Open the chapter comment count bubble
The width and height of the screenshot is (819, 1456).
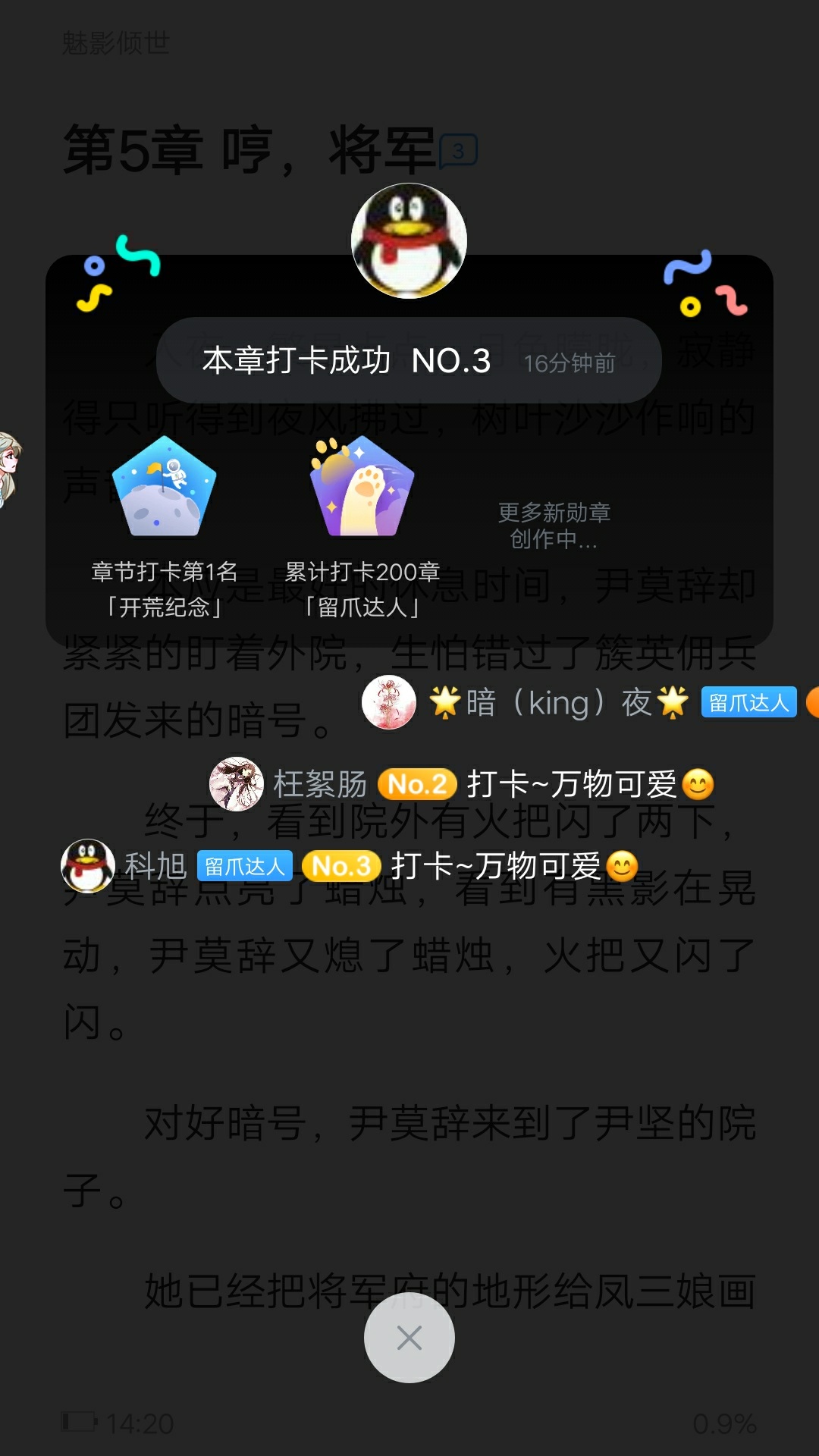pyautogui.click(x=458, y=151)
